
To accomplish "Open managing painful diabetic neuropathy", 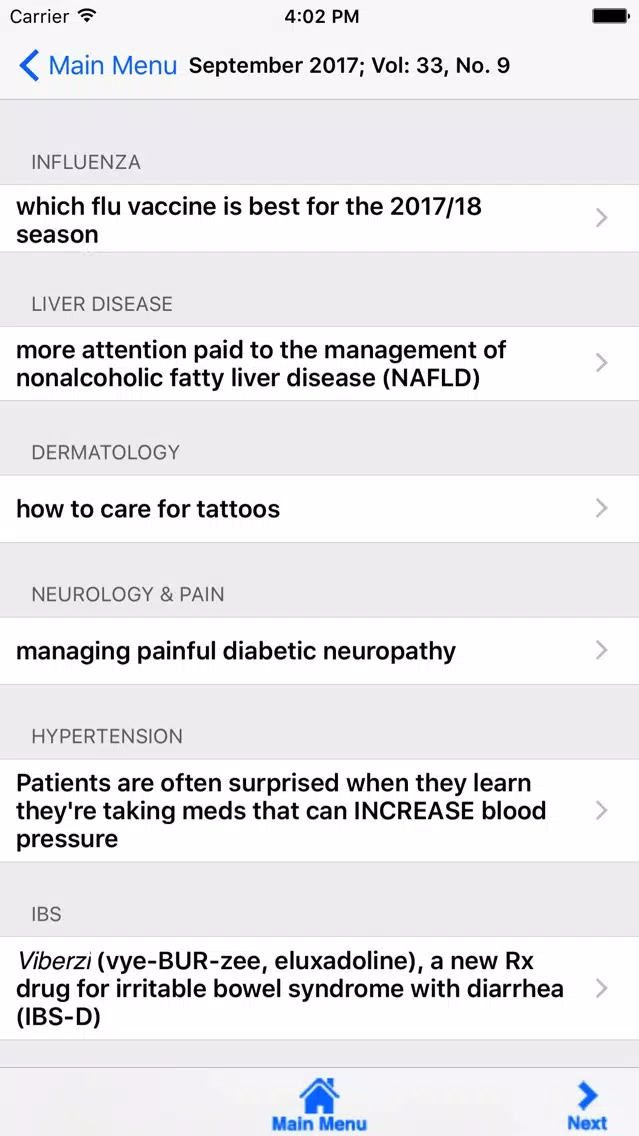I will coord(320,651).
